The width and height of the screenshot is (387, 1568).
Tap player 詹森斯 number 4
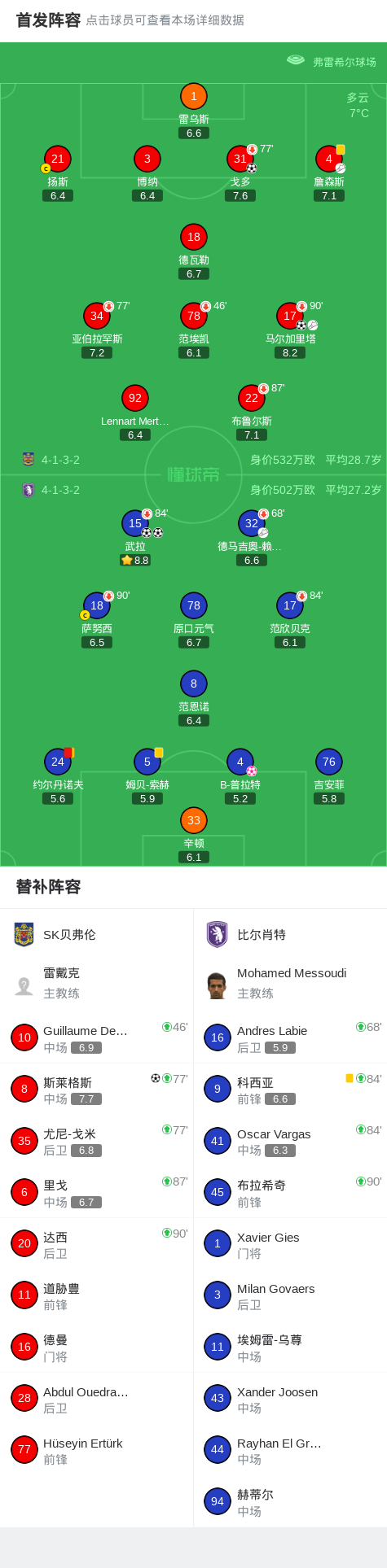coord(329,173)
